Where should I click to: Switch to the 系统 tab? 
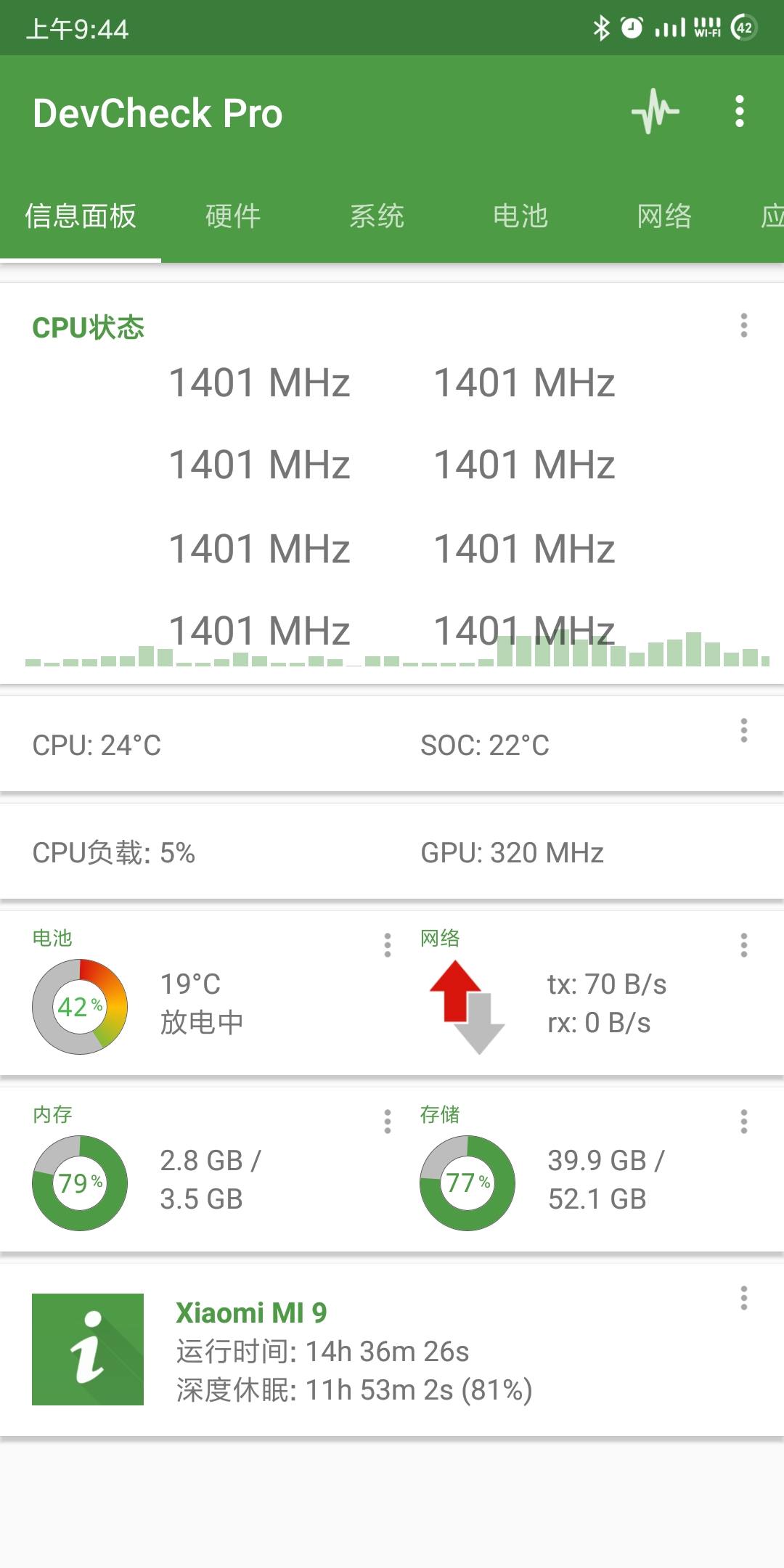[x=377, y=216]
